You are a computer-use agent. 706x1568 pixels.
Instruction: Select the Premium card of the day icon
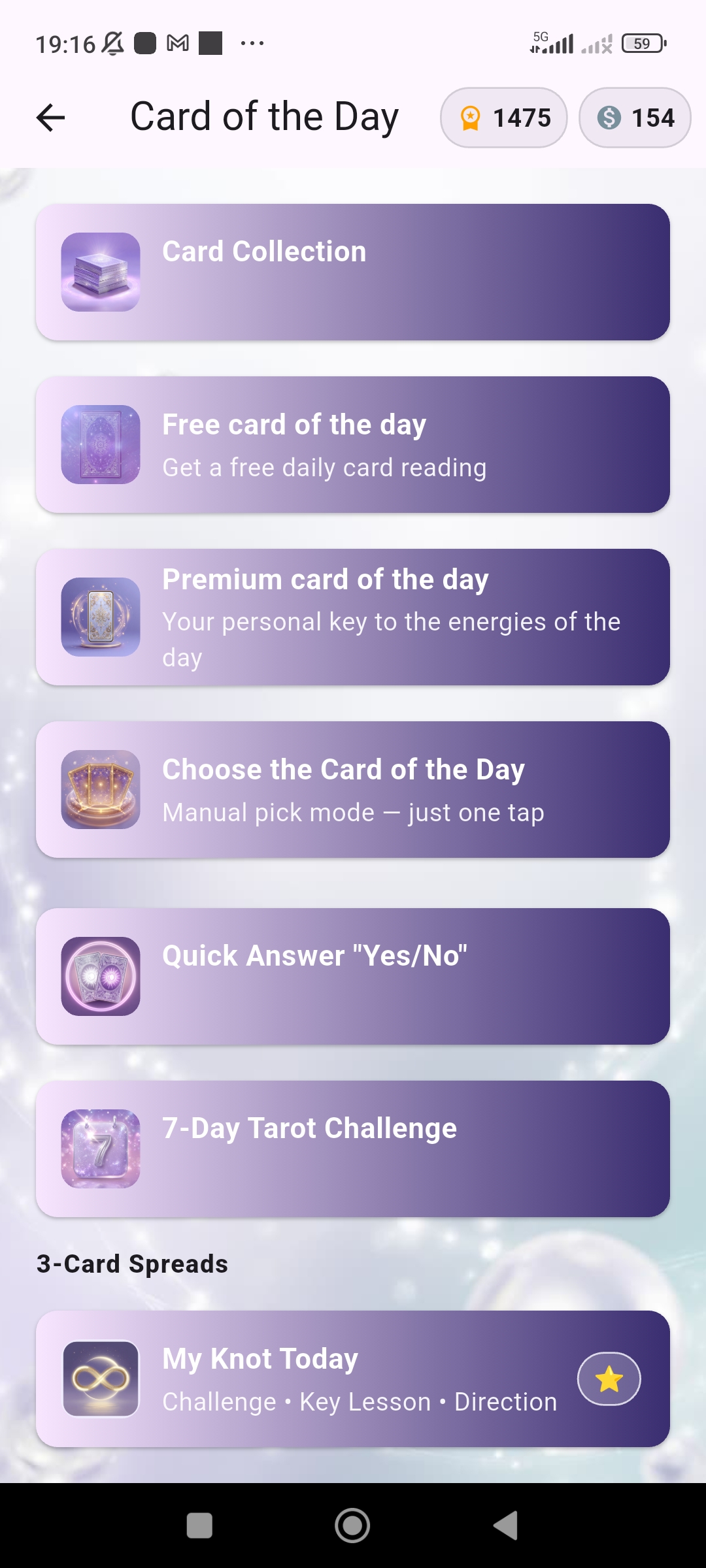(100, 617)
